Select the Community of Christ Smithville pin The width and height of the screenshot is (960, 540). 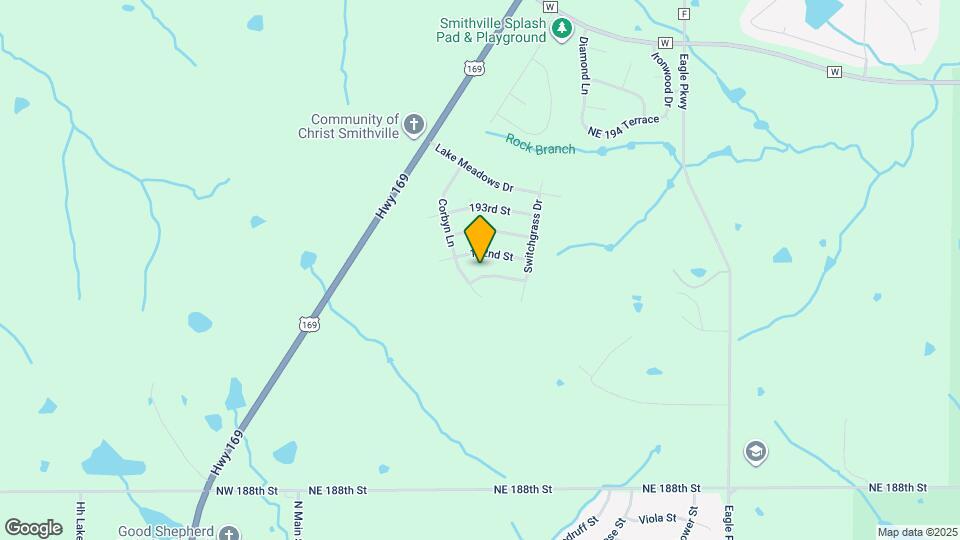(x=414, y=126)
